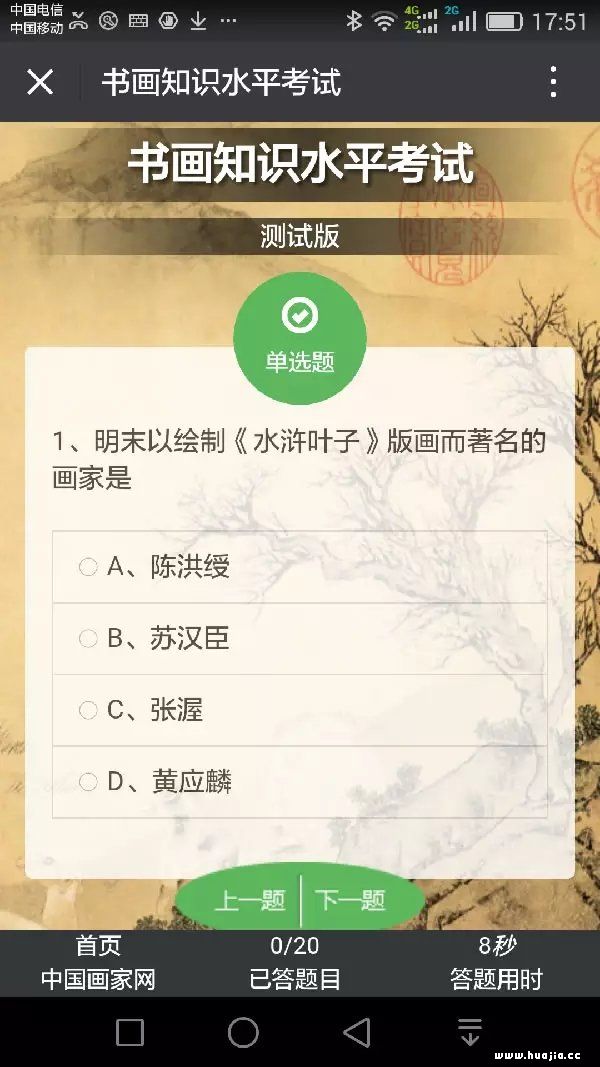Screen dimensions: 600x1067
Task: Go to previous question 上一题
Action: (x=249, y=901)
